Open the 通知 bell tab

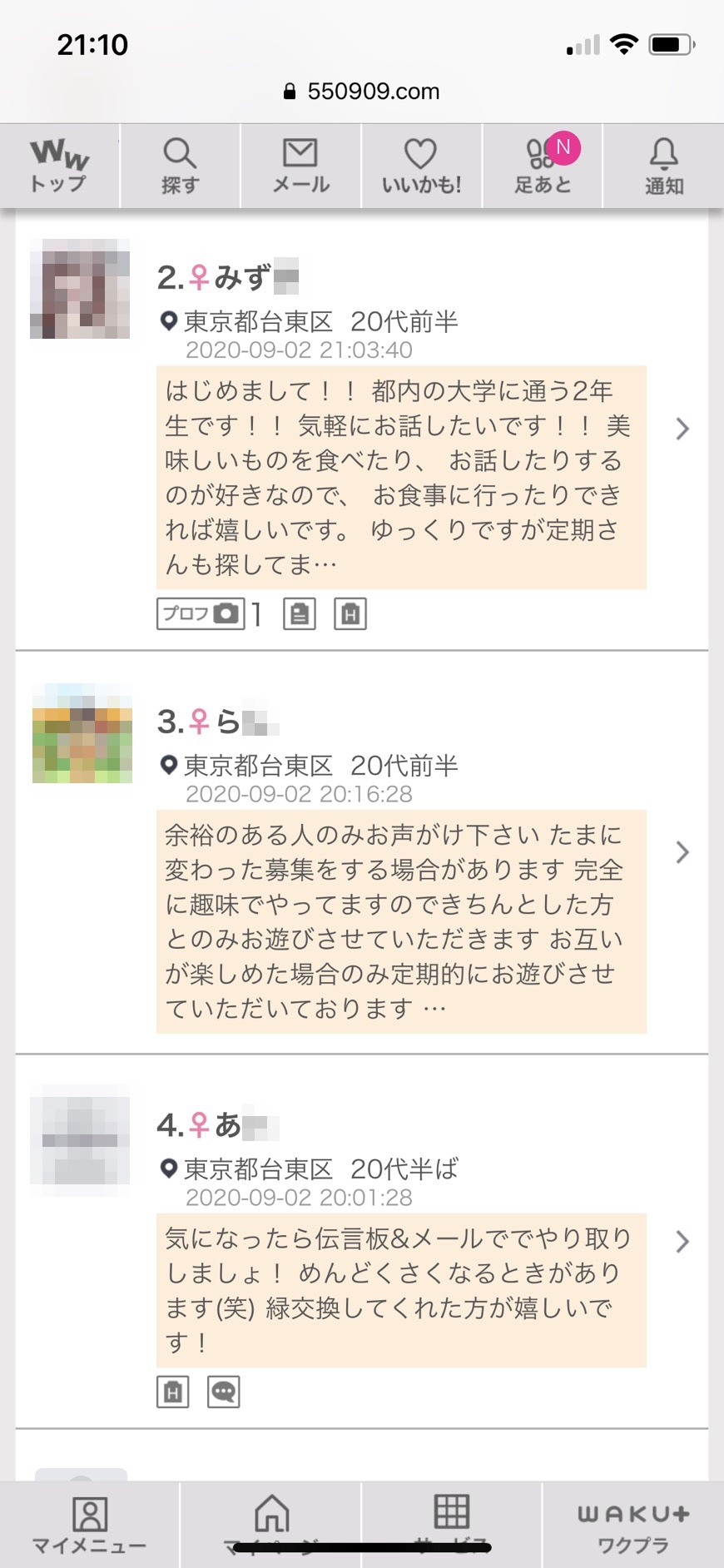tap(663, 166)
